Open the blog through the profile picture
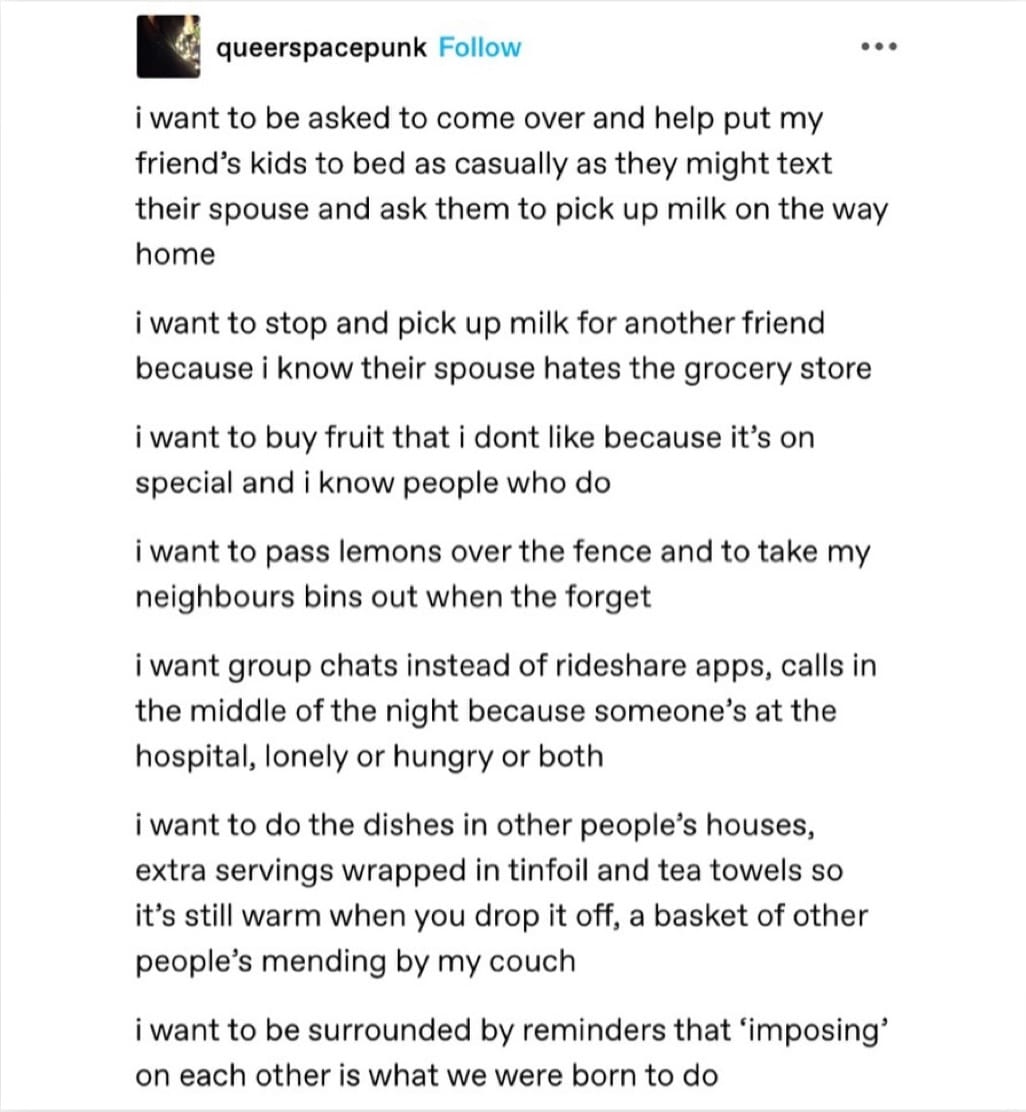 (167, 47)
